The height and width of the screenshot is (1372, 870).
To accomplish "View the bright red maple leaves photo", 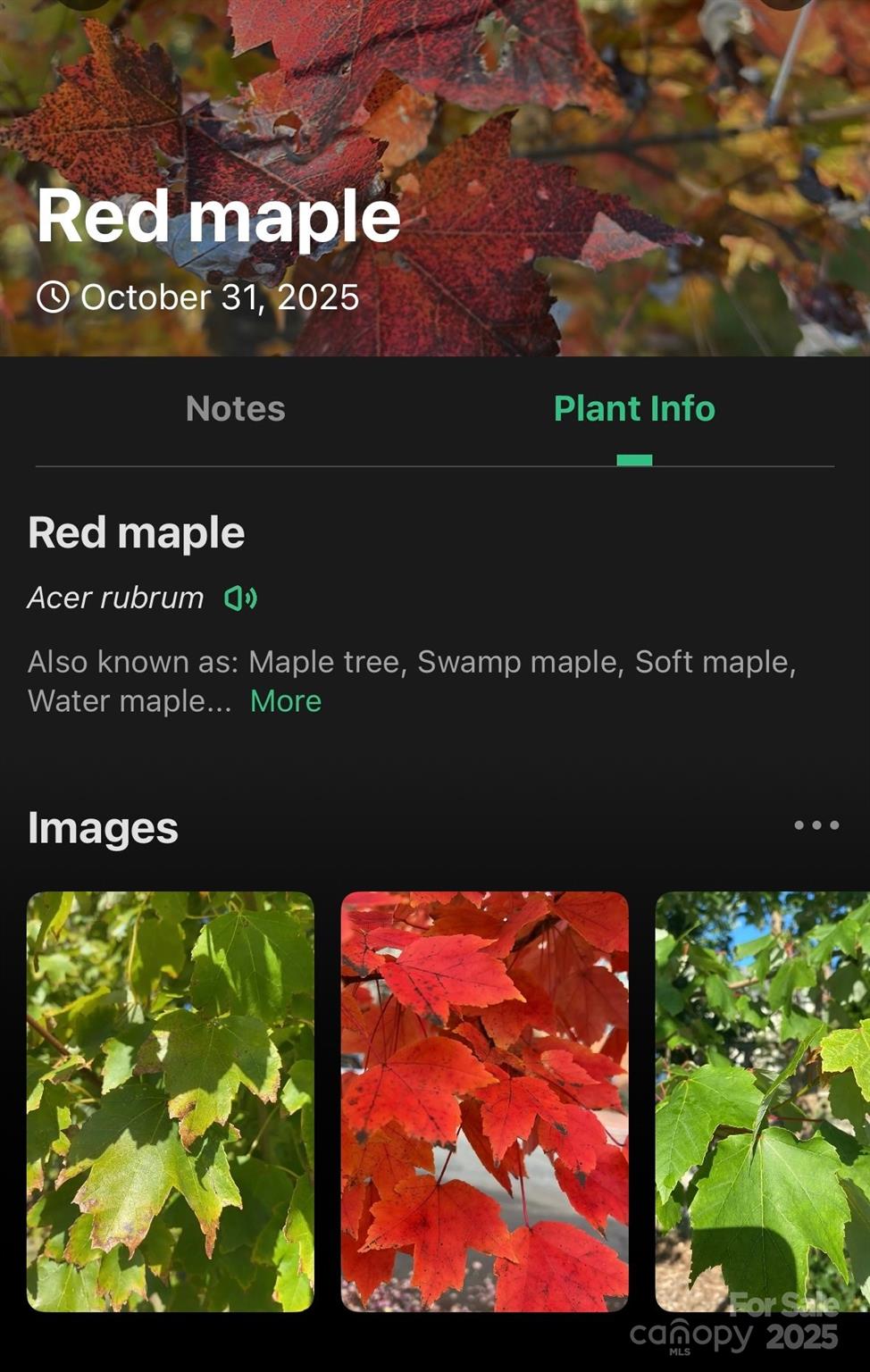I will (484, 1100).
